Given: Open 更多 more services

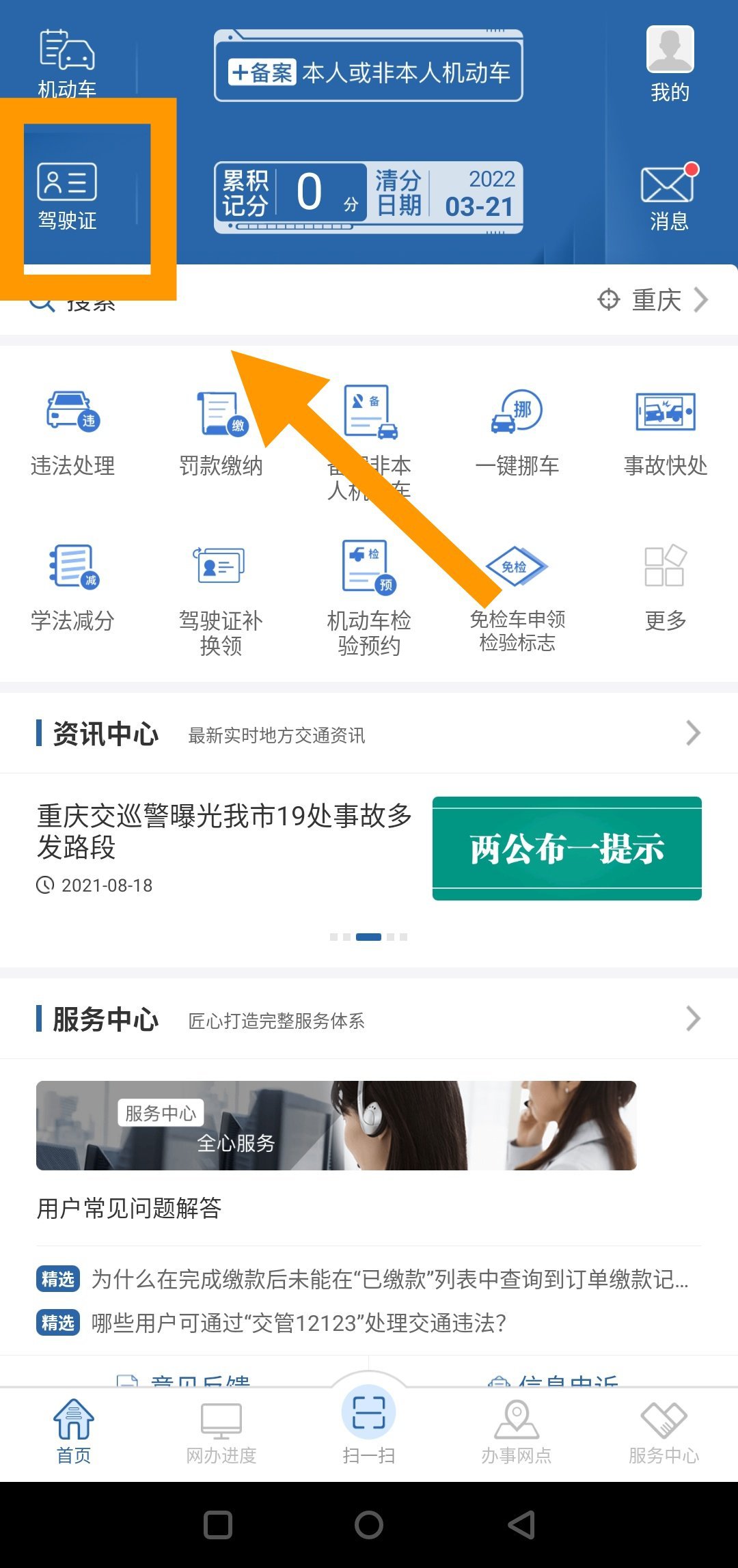Looking at the screenshot, I should [x=665, y=588].
